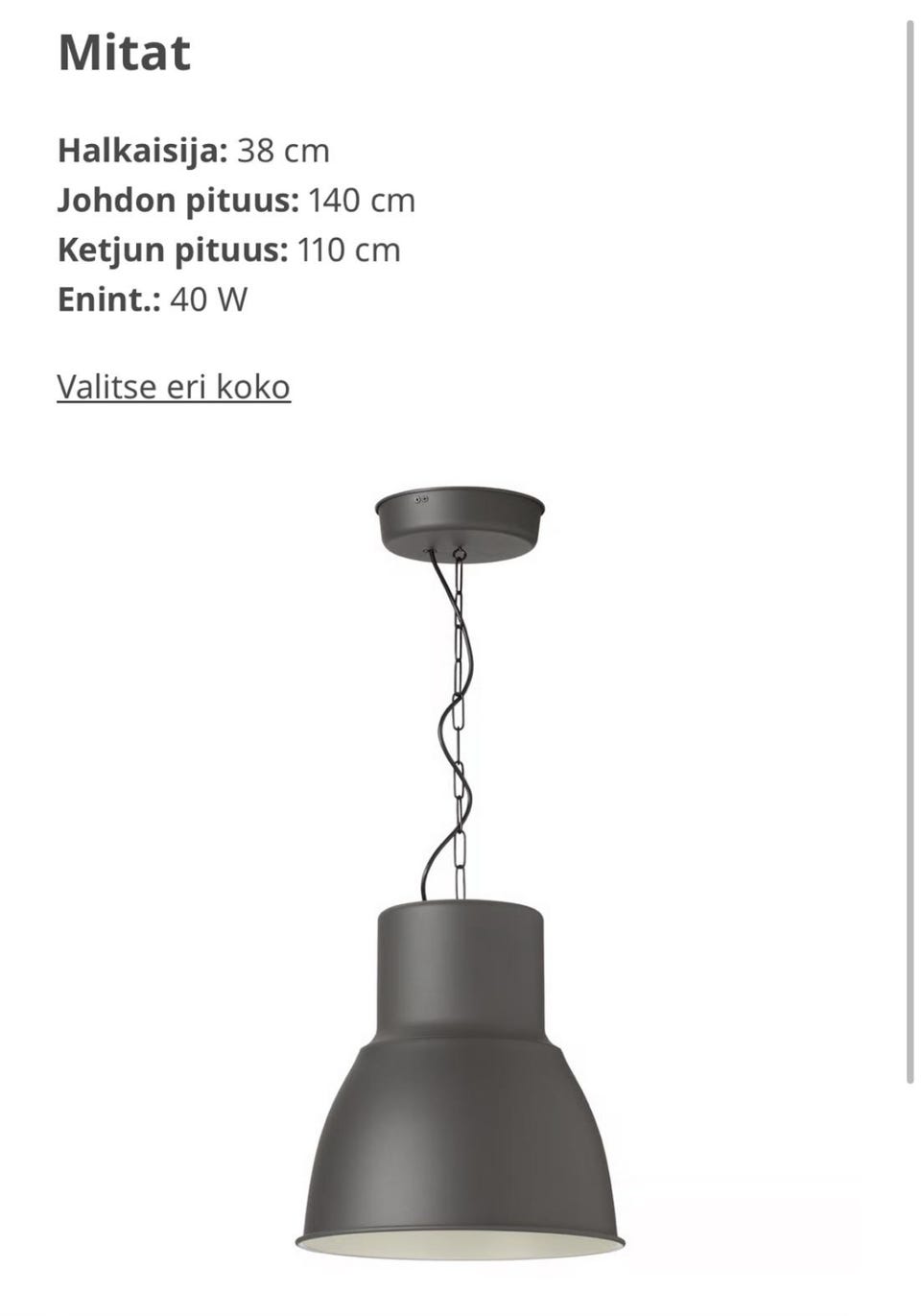This screenshot has height=1316, width=921.
Task: Click the 'Valitse eri koko' size selector text
Action: [x=173, y=387]
